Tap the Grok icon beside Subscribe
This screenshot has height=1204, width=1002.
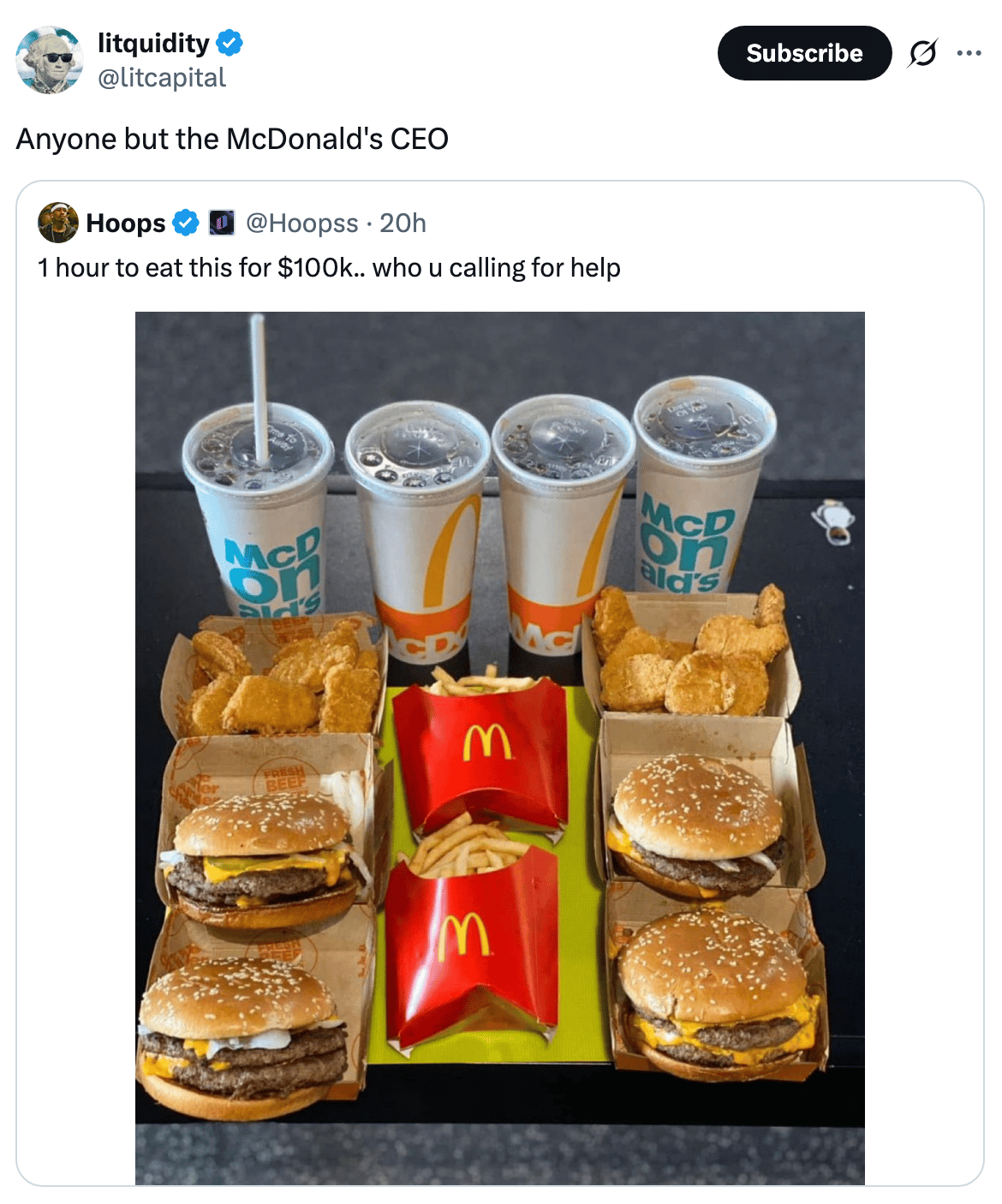coord(922,53)
